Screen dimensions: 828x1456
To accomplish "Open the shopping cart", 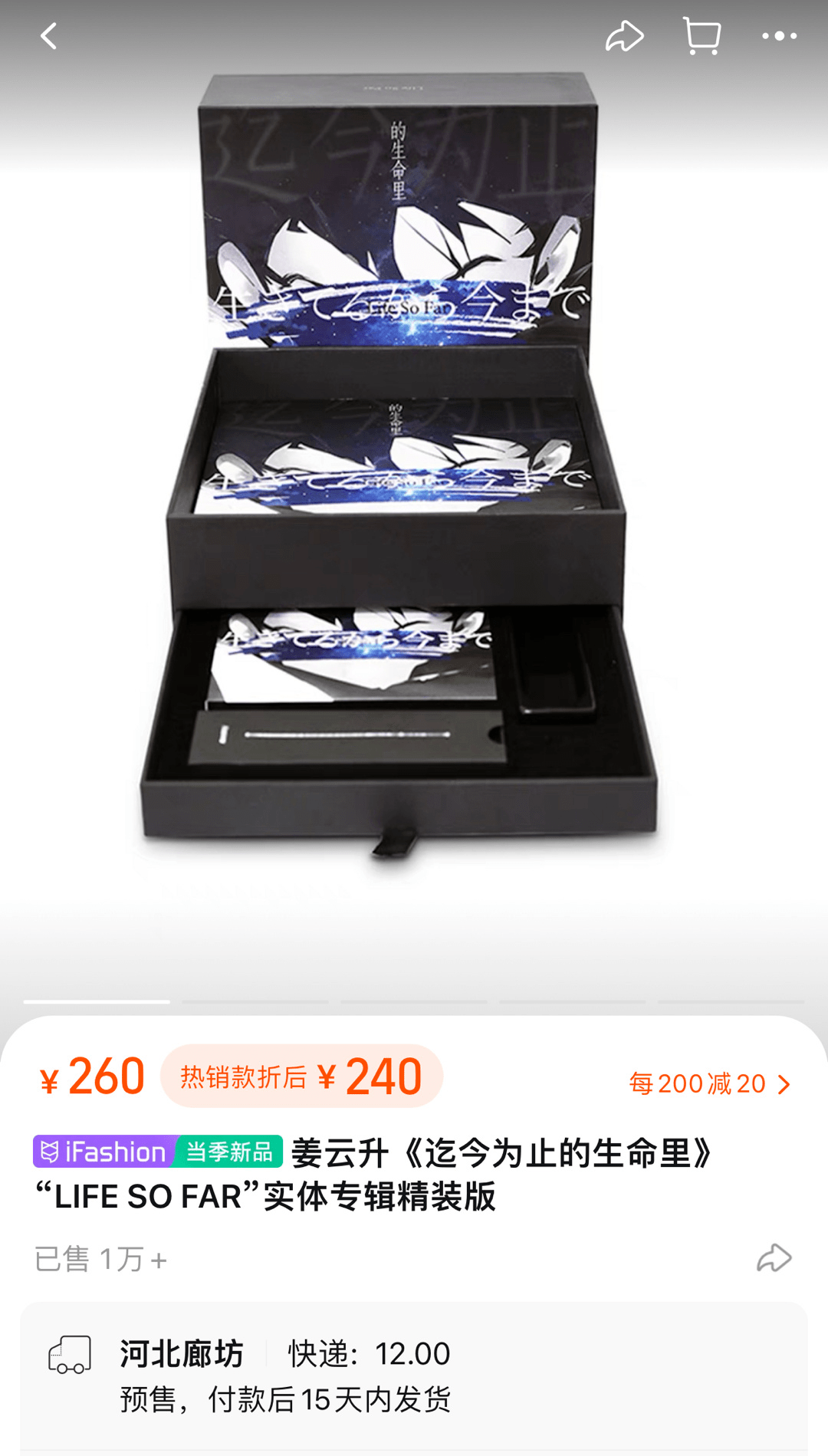I will [701, 36].
